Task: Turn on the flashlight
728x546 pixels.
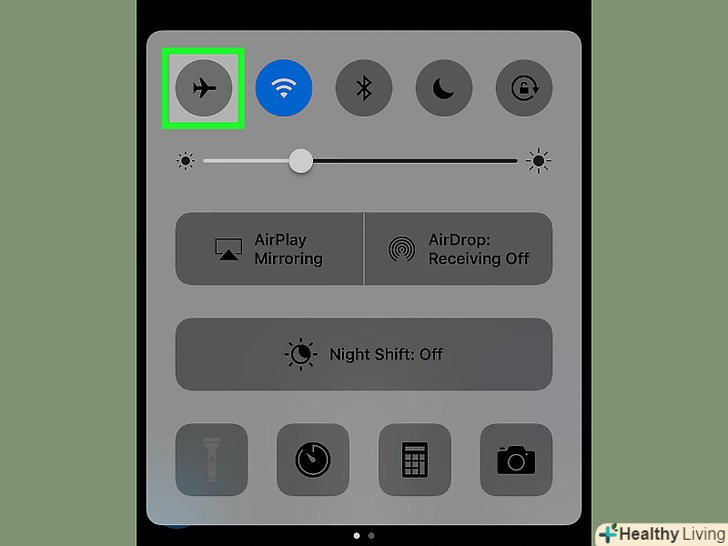Action: click(x=211, y=460)
